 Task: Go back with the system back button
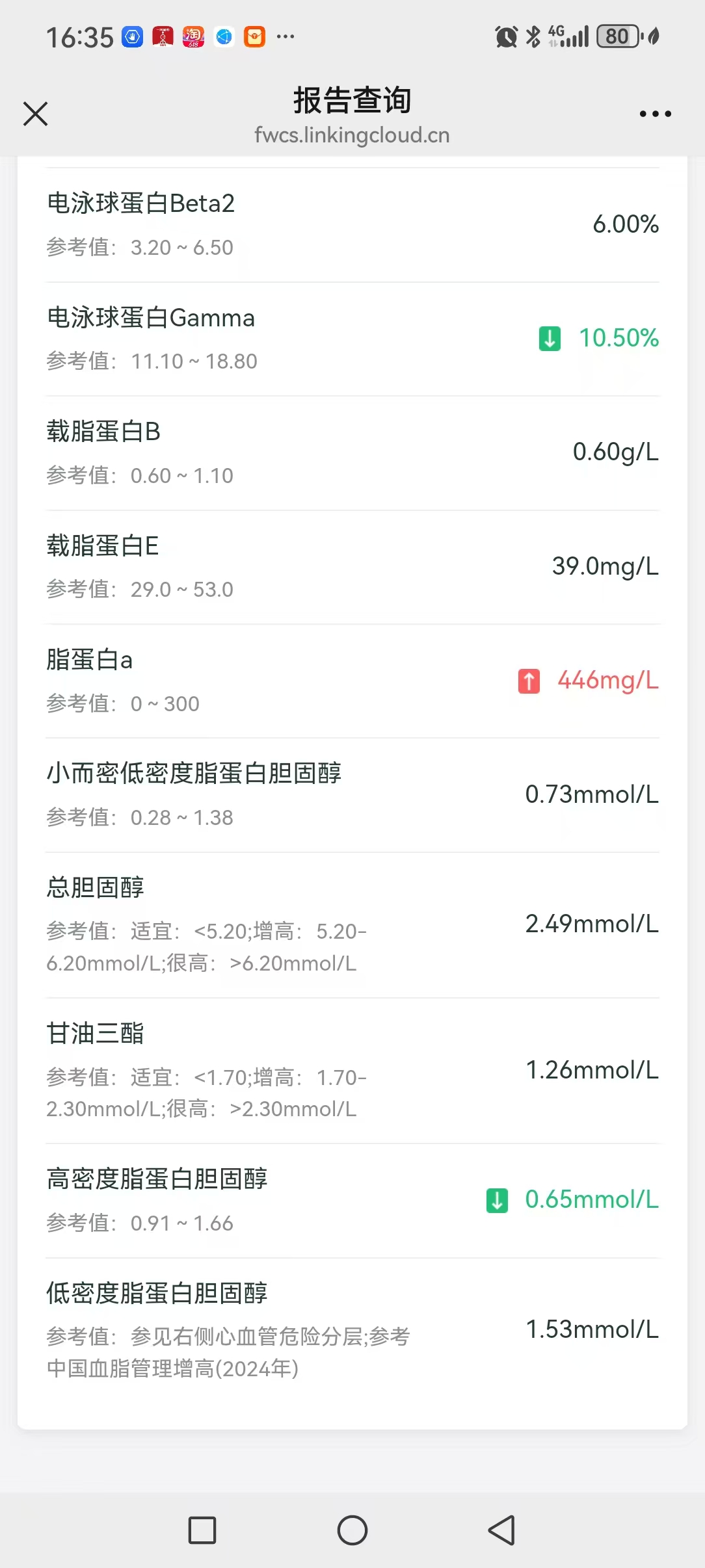pyautogui.click(x=502, y=1530)
